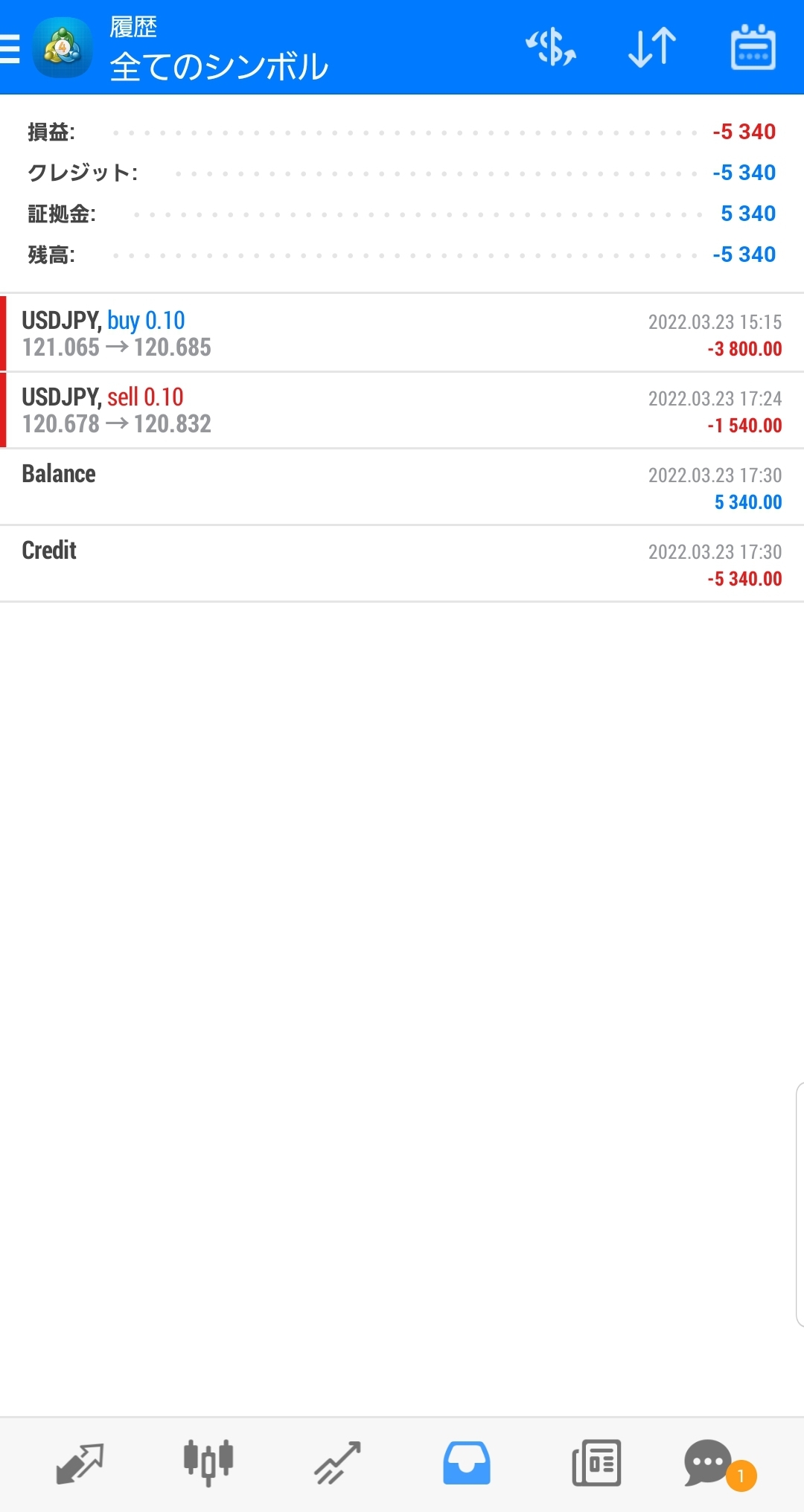Select the Credit -5 340.00 entry
804x1512 pixels.
(402, 563)
